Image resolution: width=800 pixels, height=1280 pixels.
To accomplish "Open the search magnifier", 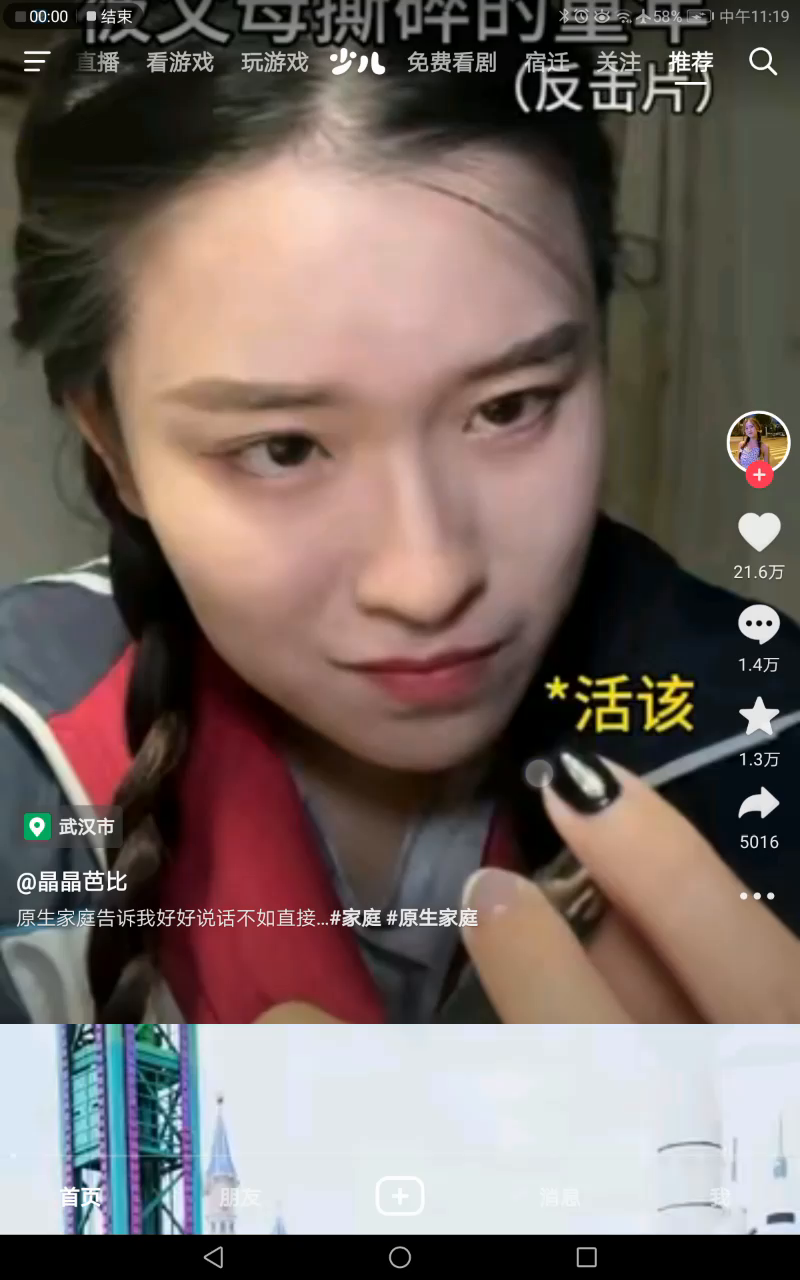I will coord(763,62).
